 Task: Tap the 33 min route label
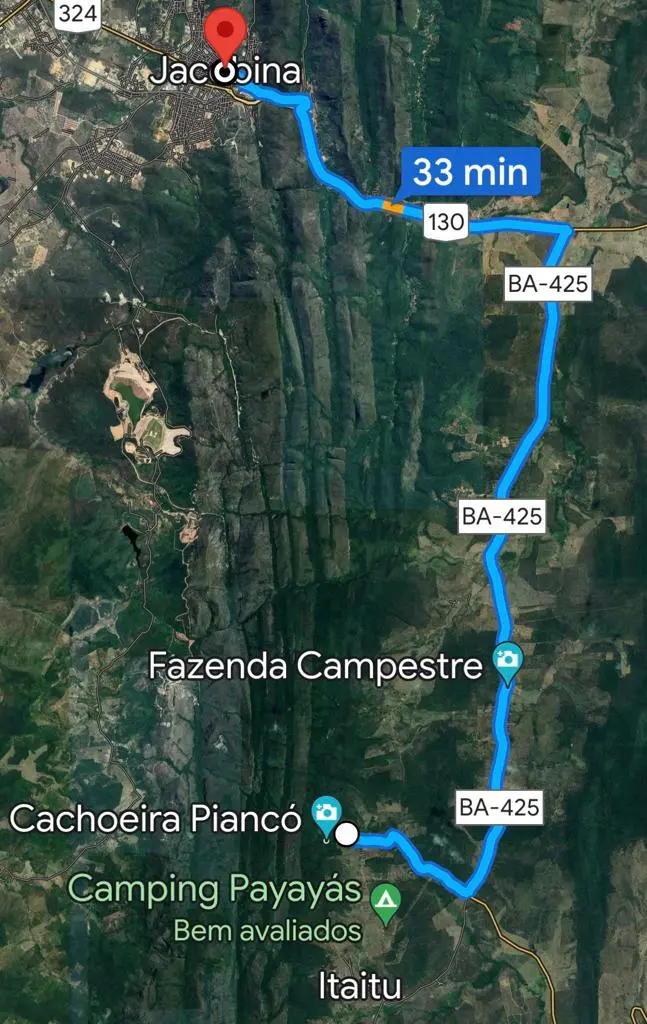click(470, 172)
